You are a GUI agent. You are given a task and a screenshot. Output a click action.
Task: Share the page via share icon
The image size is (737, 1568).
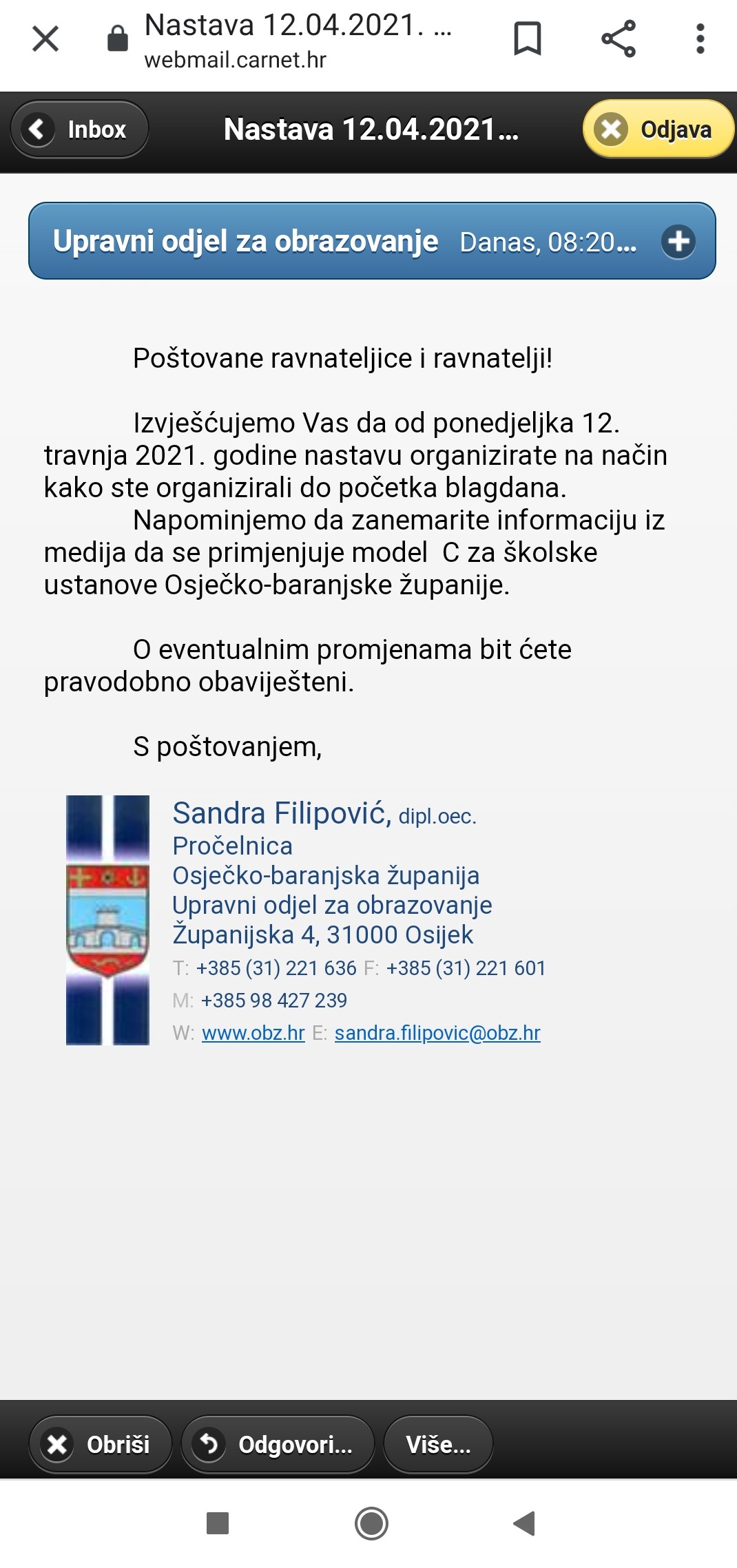click(618, 39)
